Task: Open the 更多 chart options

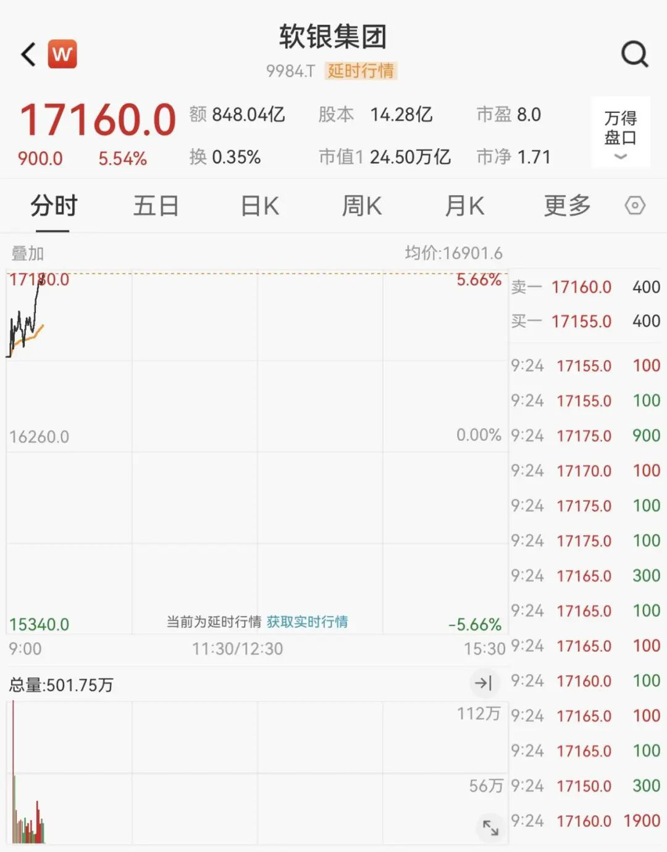Action: click(567, 206)
